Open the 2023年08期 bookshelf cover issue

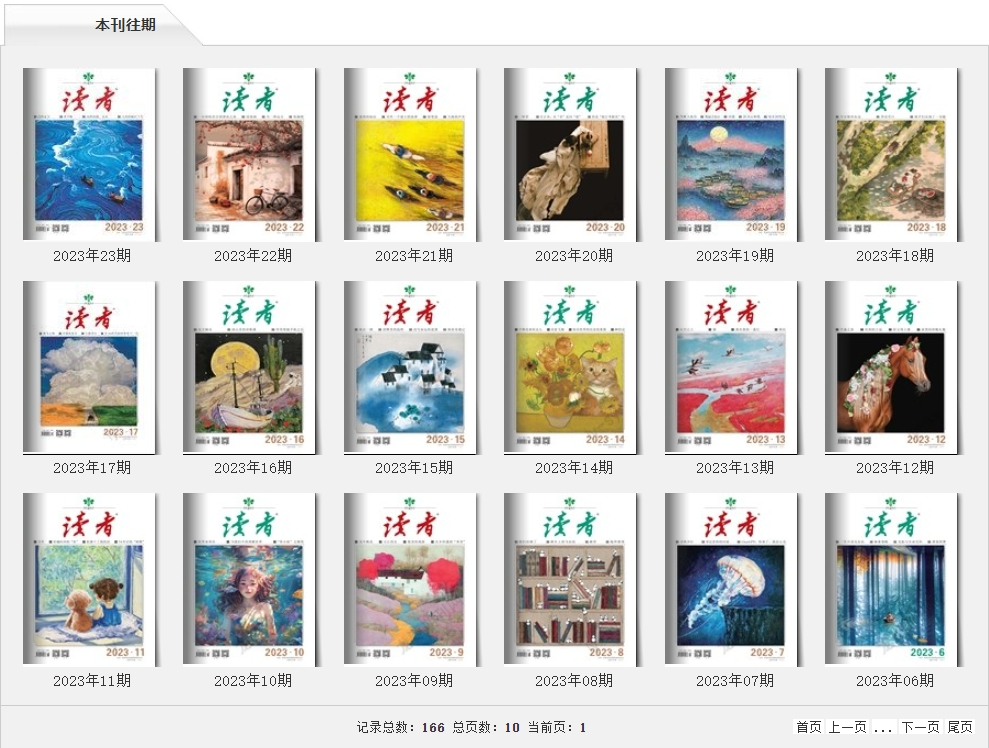[570, 579]
